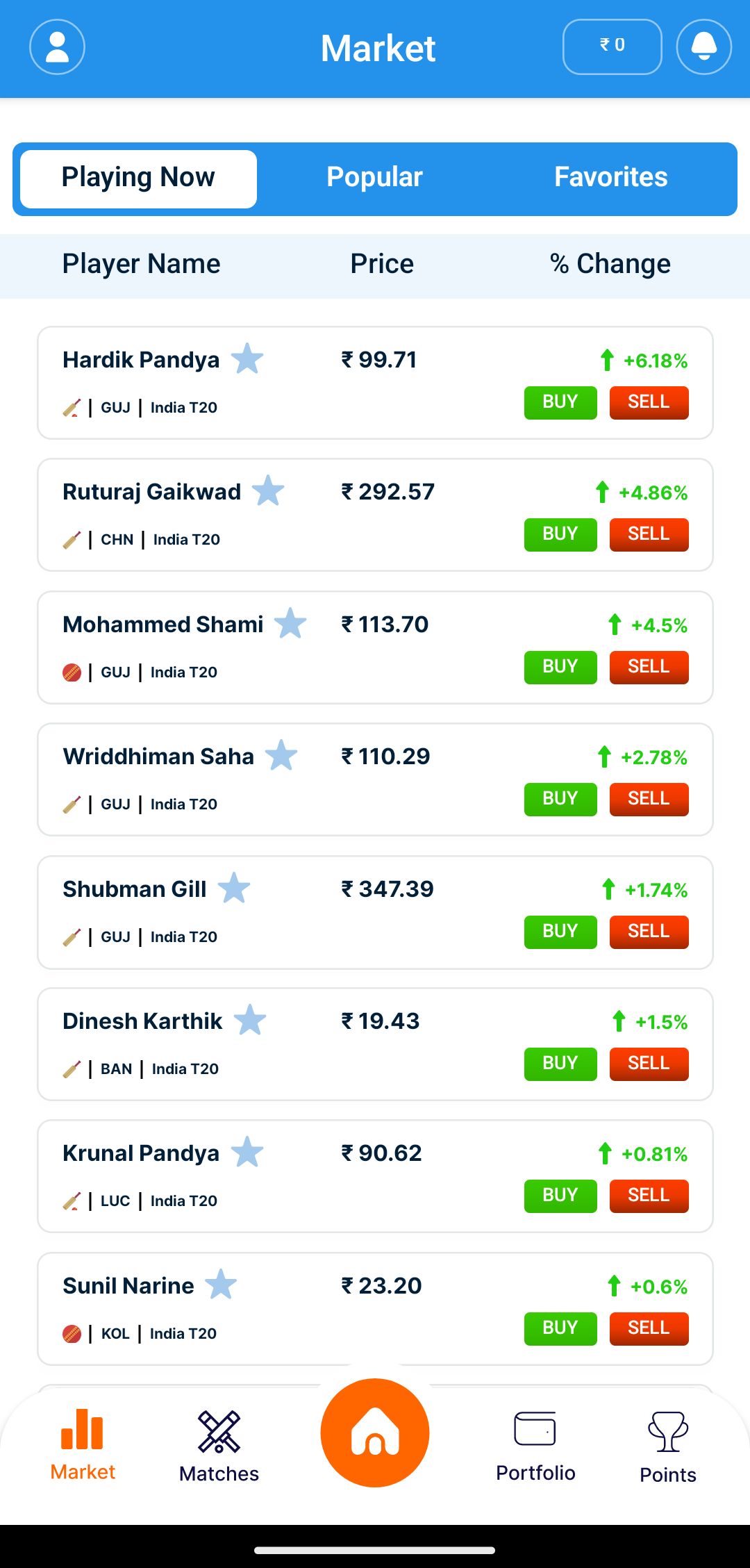
Task: Open the Portfolio tab
Action: (x=535, y=1446)
